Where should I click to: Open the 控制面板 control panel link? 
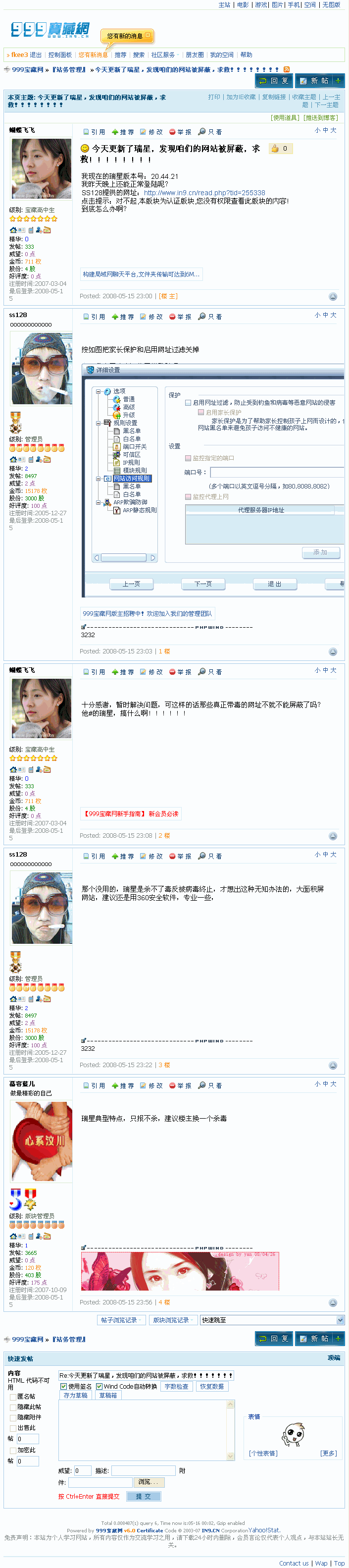(x=59, y=55)
